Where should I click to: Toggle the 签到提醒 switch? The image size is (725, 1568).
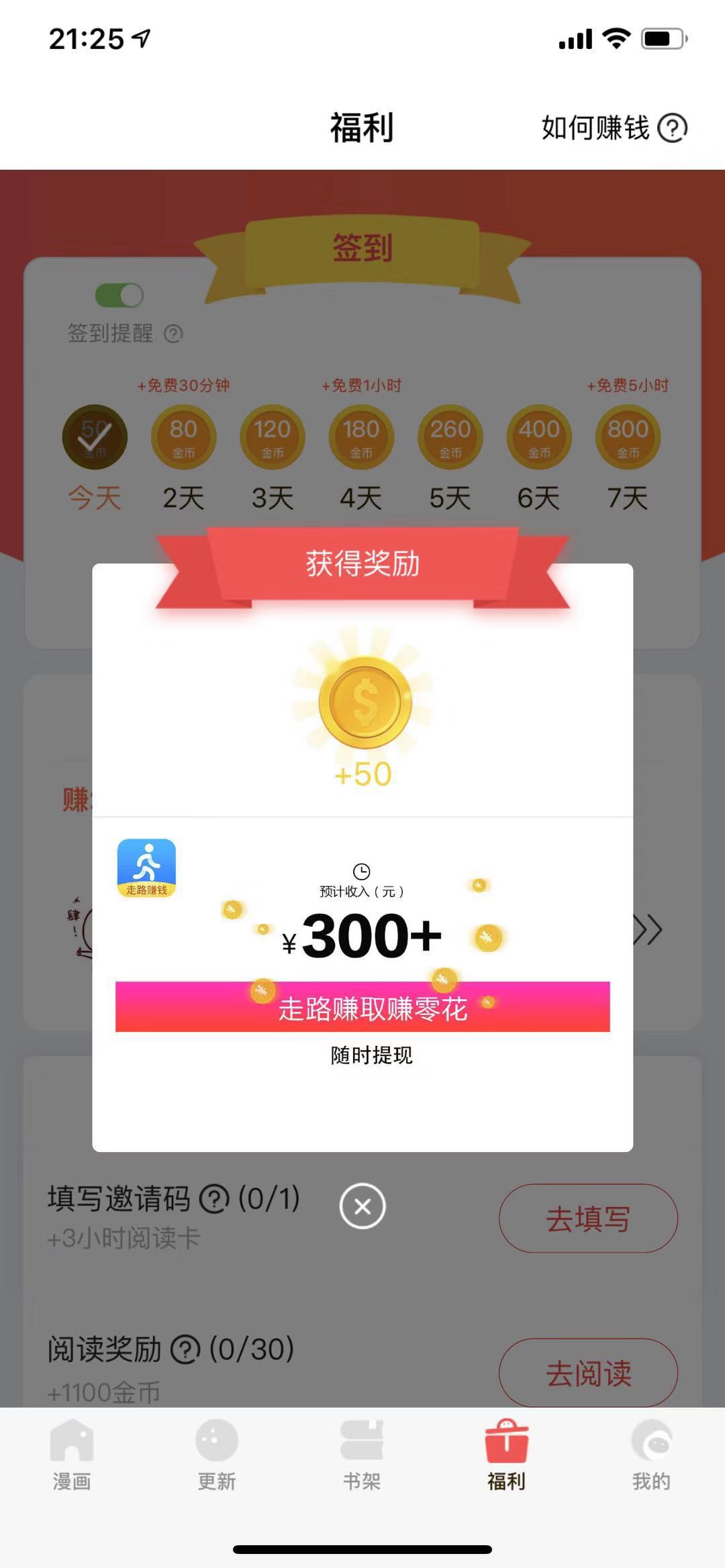[x=119, y=295]
